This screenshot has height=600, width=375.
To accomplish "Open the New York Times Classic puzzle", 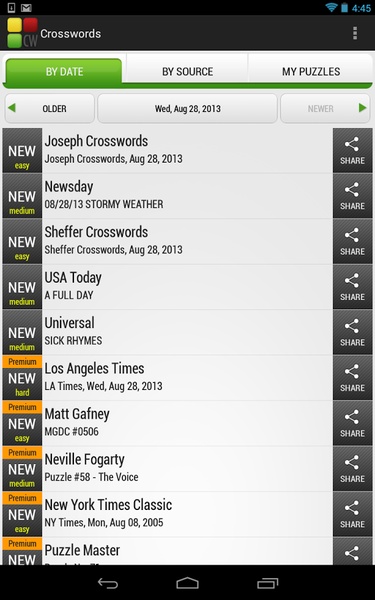I will 168,515.
